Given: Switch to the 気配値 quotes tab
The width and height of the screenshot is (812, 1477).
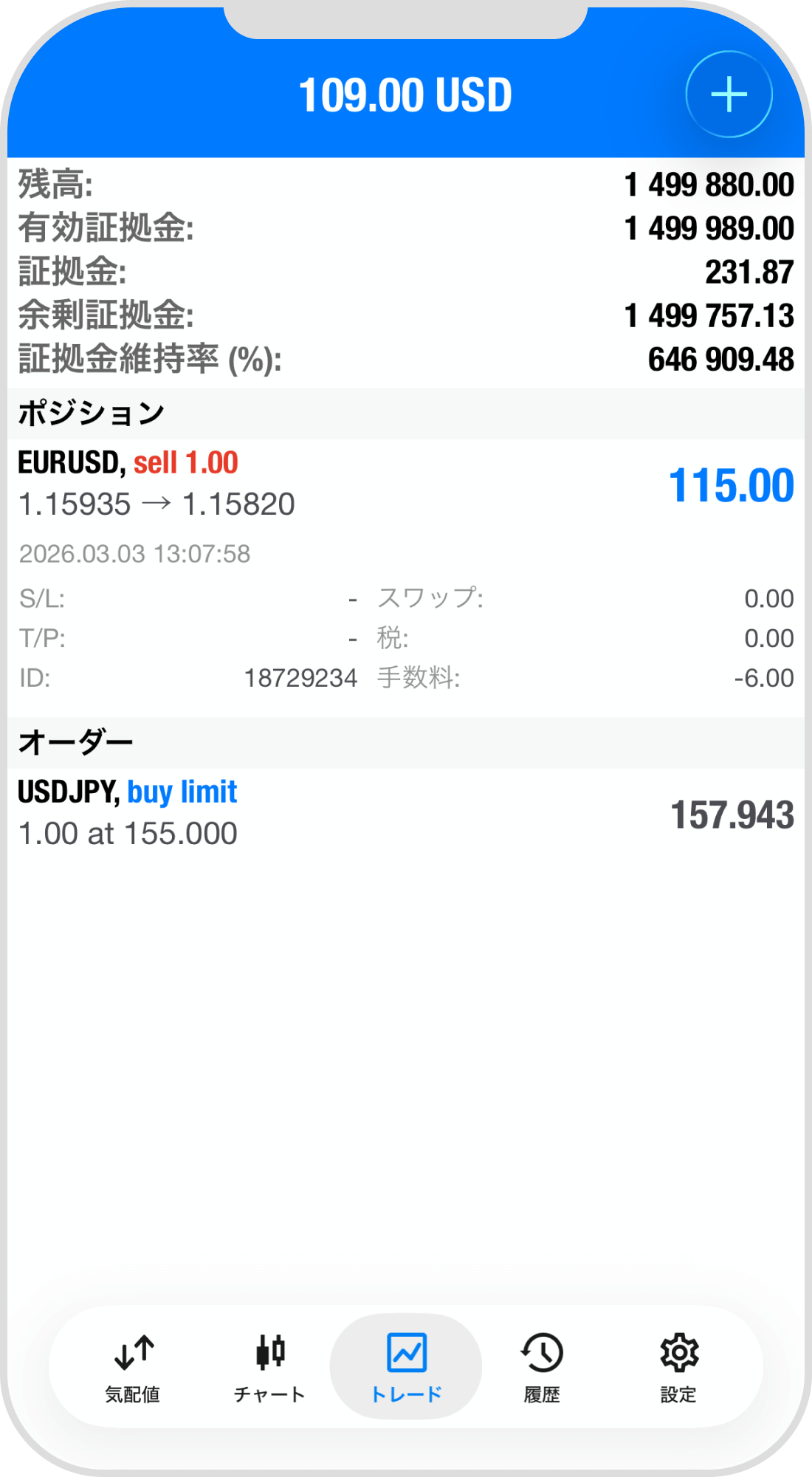Looking at the screenshot, I should (x=133, y=1367).
